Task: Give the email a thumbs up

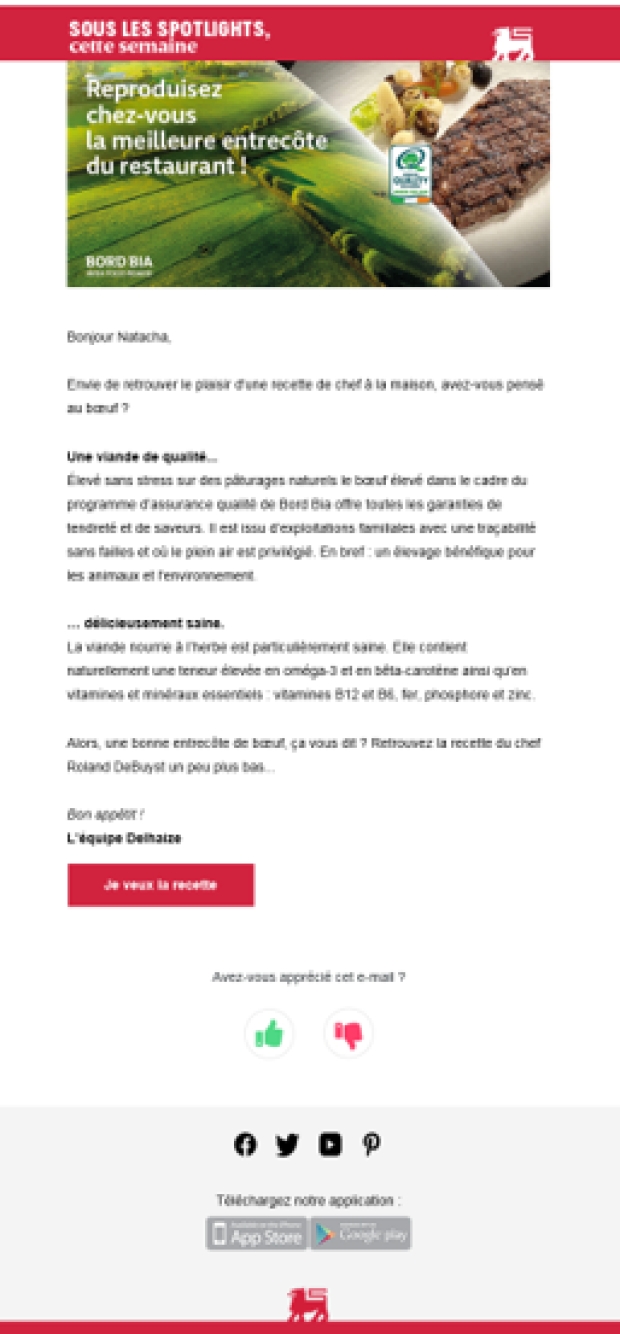Action: [x=269, y=1034]
